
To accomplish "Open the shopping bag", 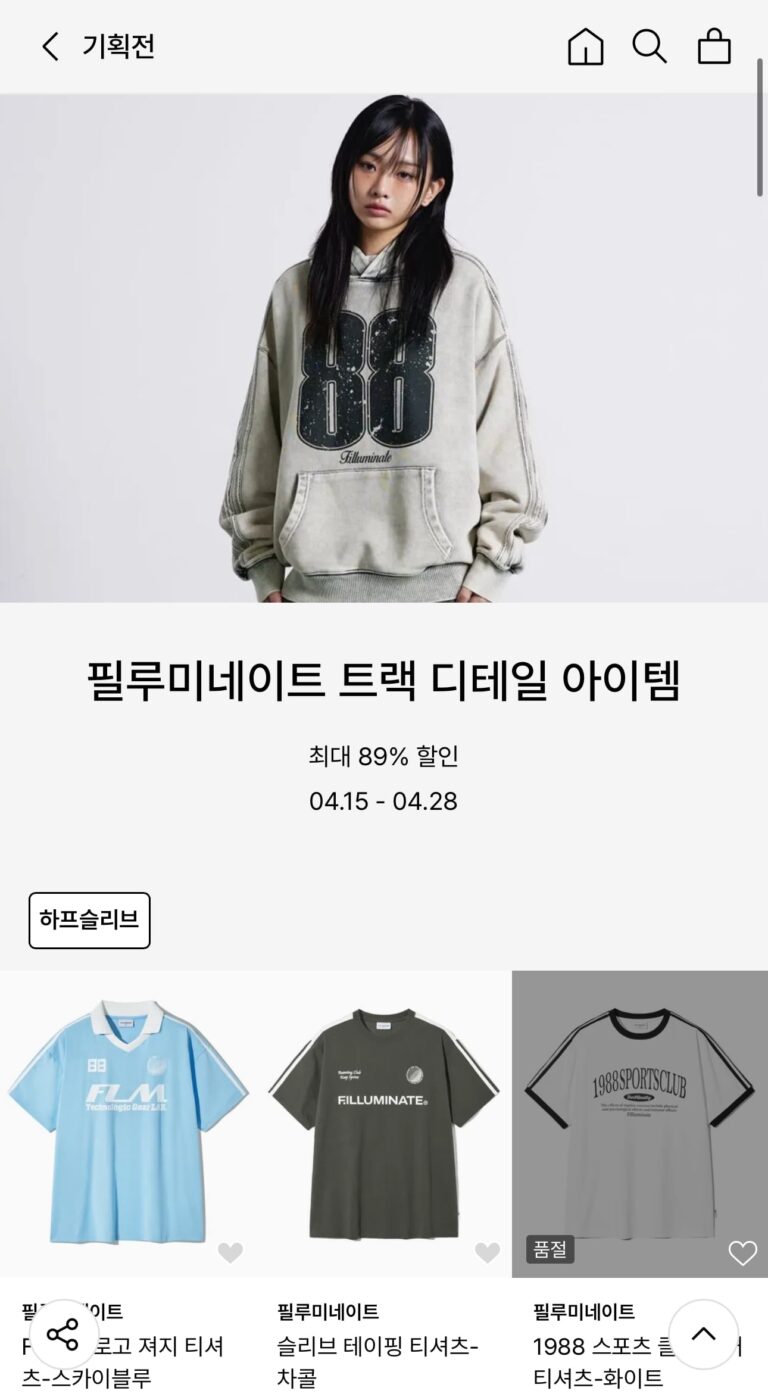I will [714, 46].
